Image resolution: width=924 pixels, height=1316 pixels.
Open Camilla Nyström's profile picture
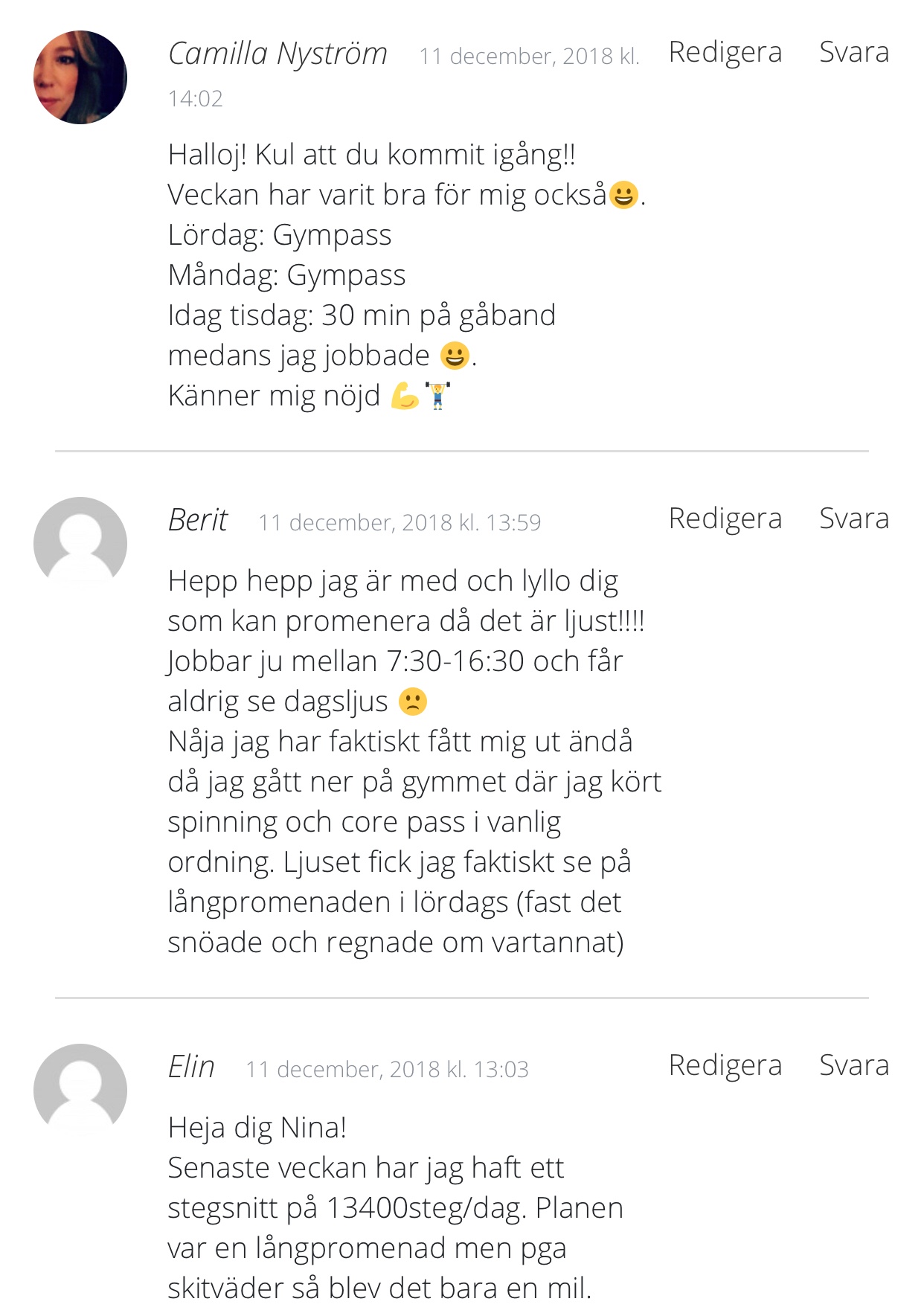pyautogui.click(x=80, y=77)
